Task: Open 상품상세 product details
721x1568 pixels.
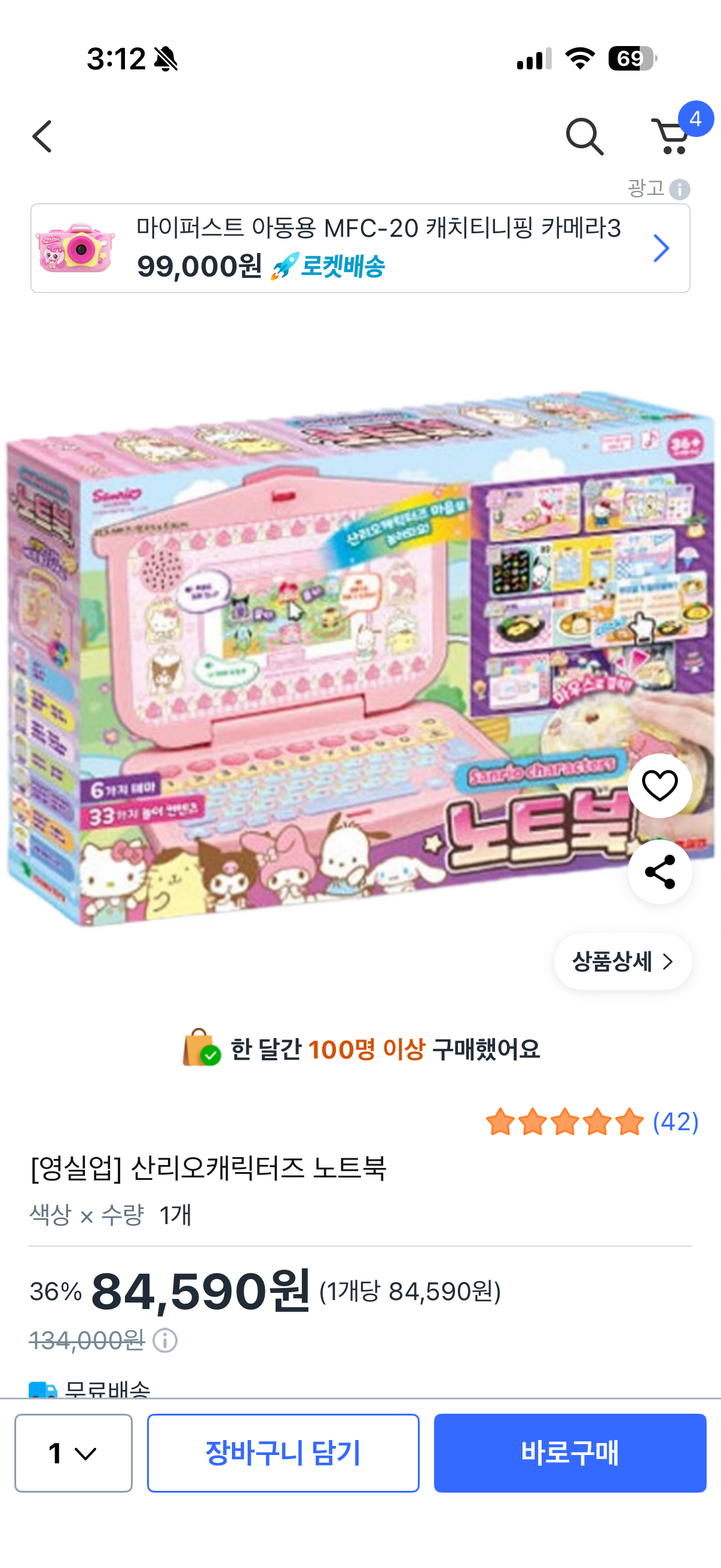Action: pos(622,962)
